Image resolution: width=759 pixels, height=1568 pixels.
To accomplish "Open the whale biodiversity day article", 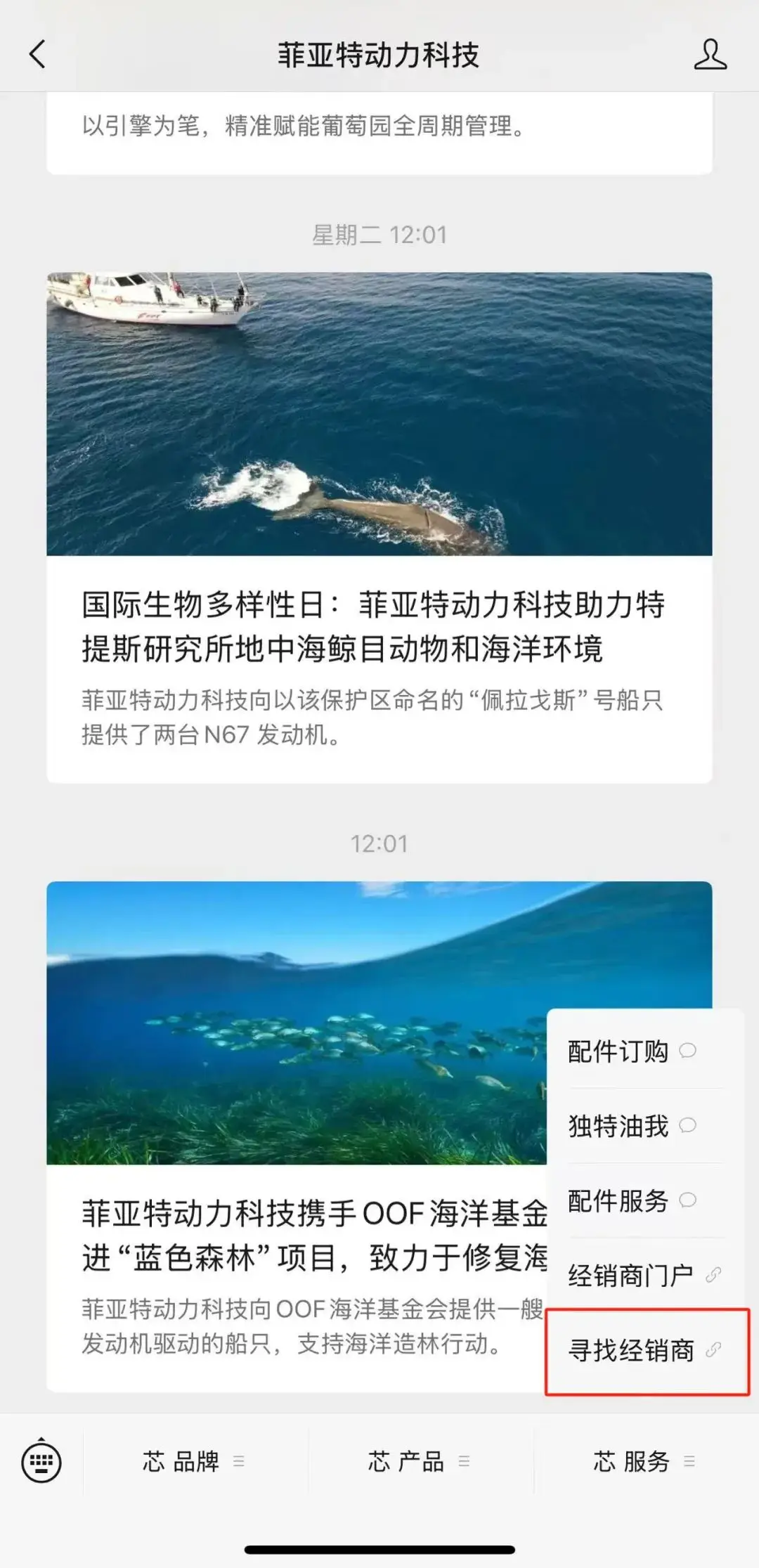I will pyautogui.click(x=379, y=528).
